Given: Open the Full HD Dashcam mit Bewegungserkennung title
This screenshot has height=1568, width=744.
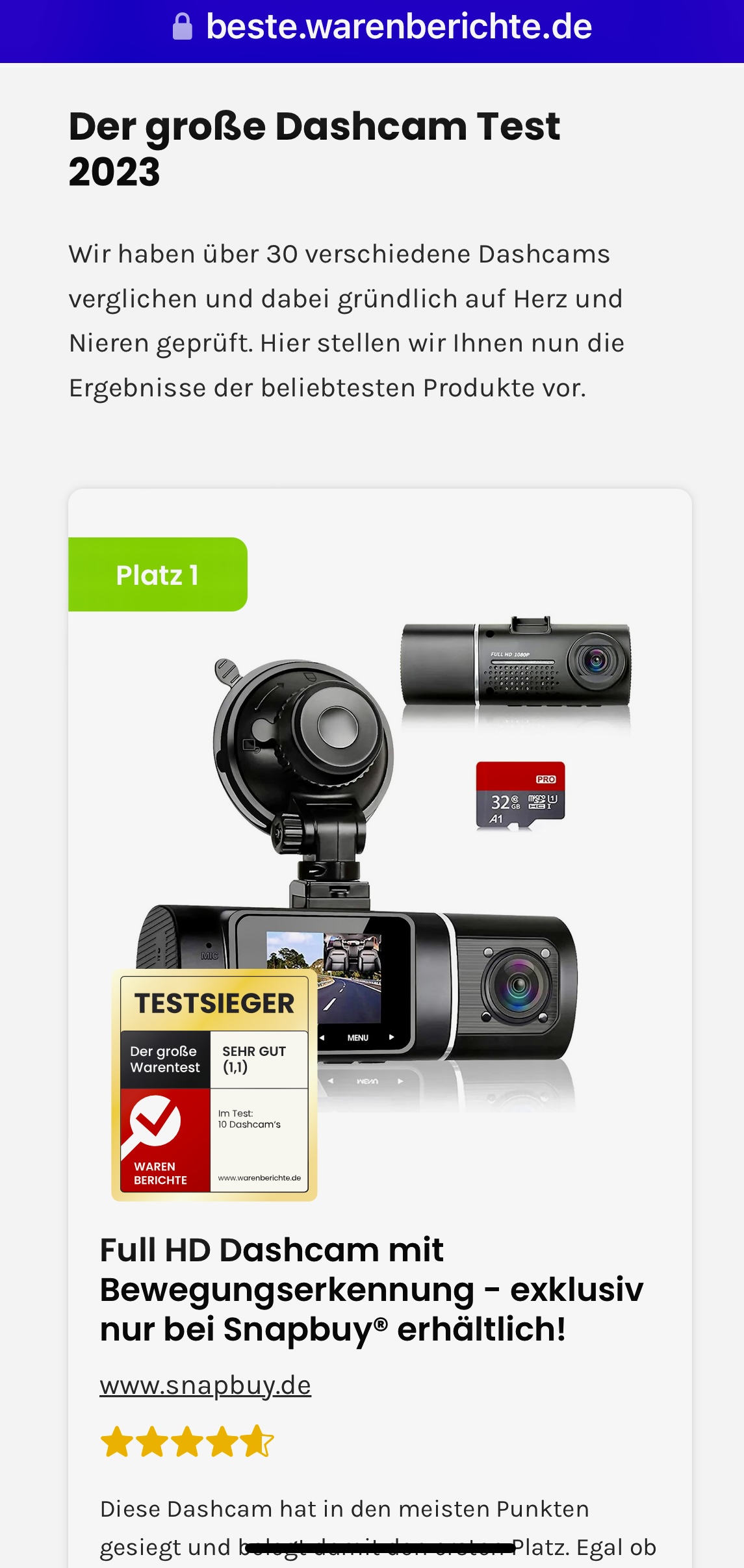Looking at the screenshot, I should click(370, 1289).
